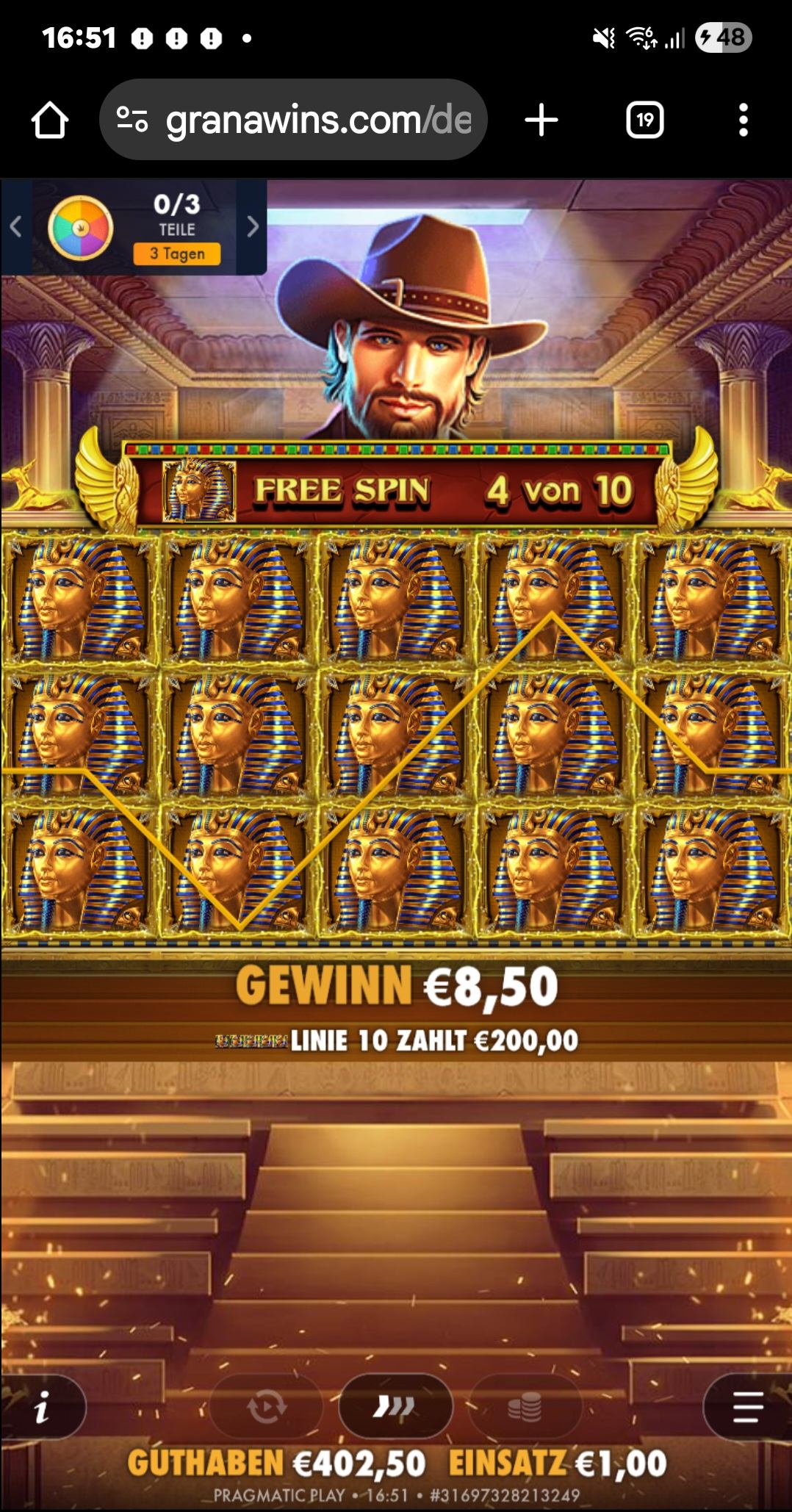This screenshot has width=792, height=1512.
Task: Open the game info button
Action: click(x=43, y=1407)
